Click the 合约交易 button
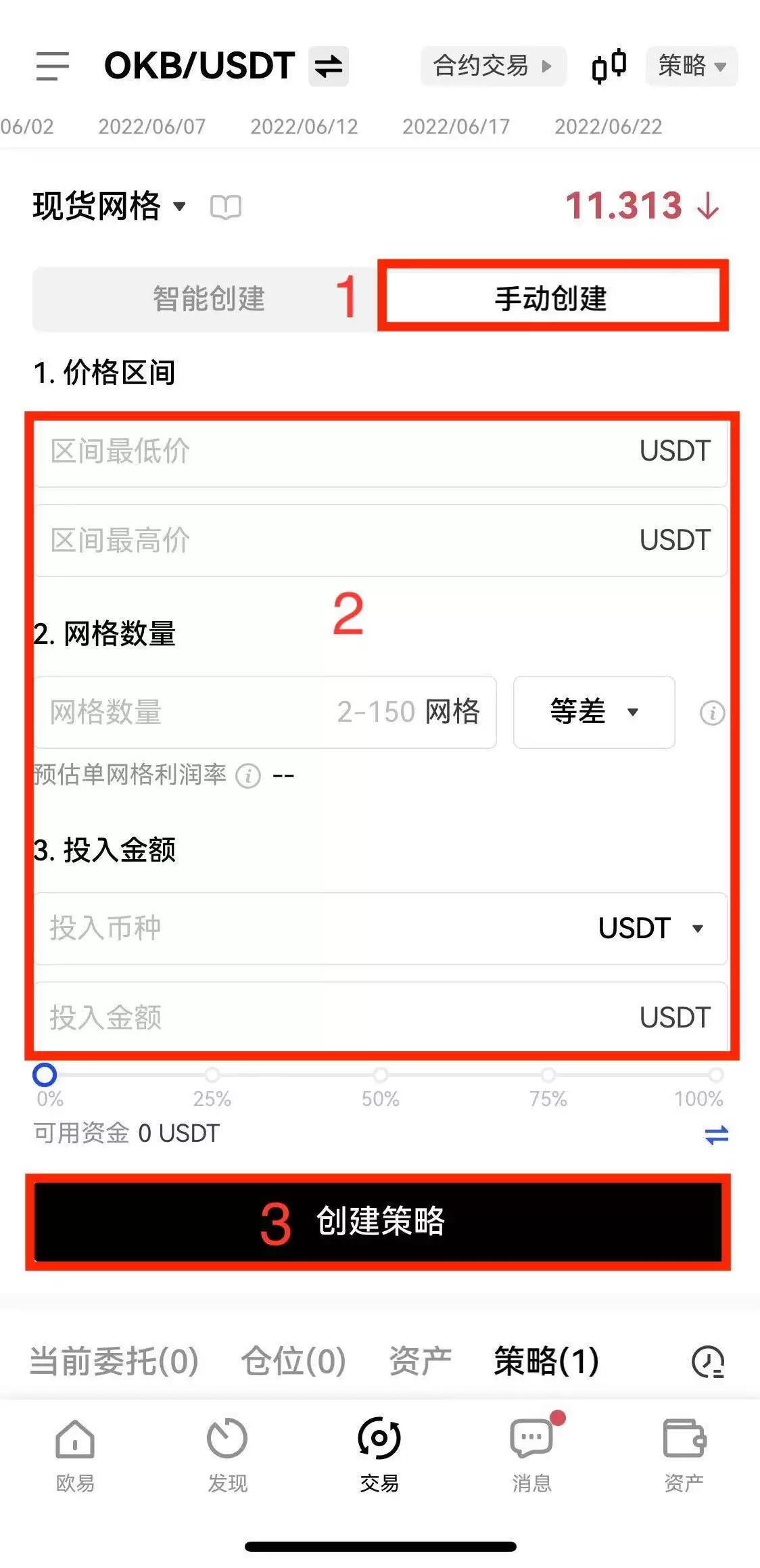The width and height of the screenshot is (760, 1568). pyautogui.click(x=492, y=66)
